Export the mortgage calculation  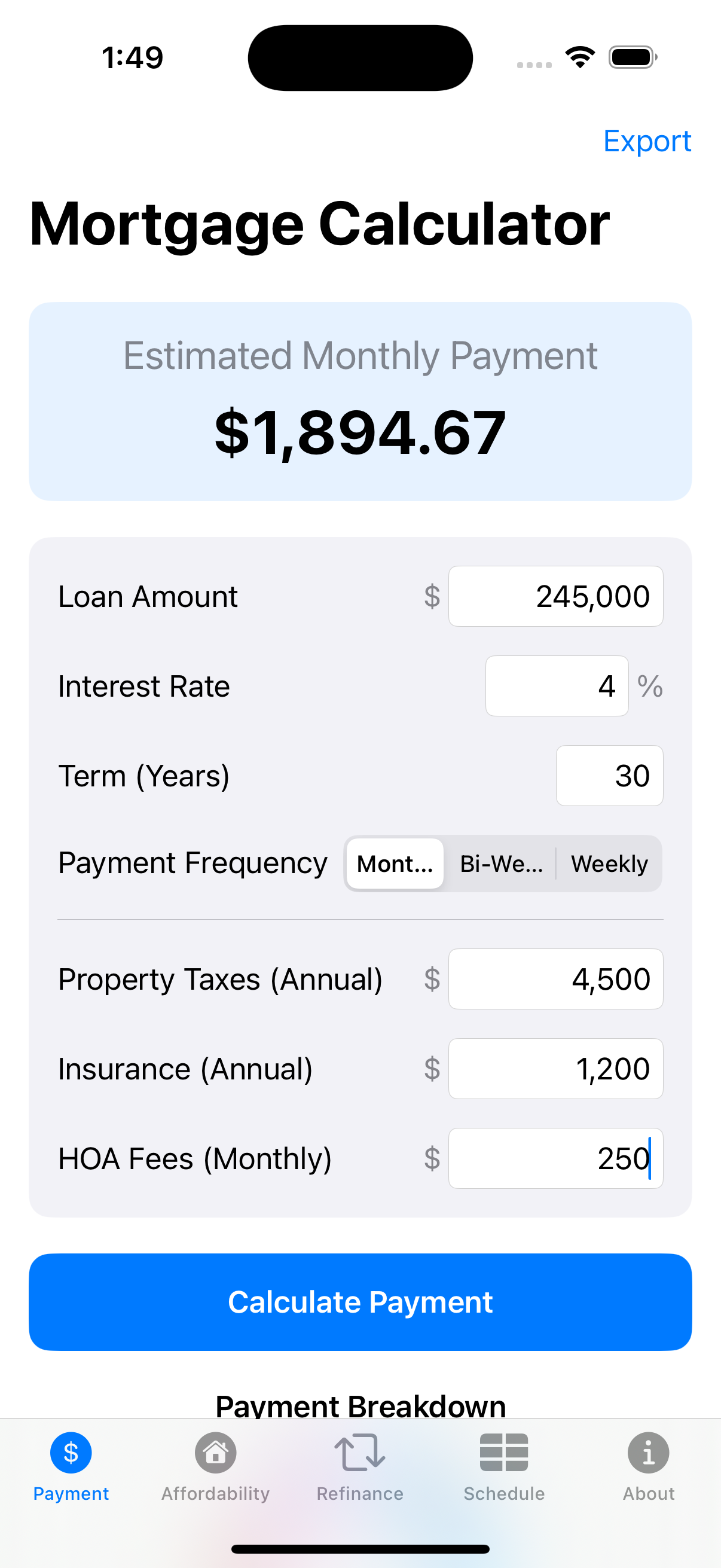[646, 141]
